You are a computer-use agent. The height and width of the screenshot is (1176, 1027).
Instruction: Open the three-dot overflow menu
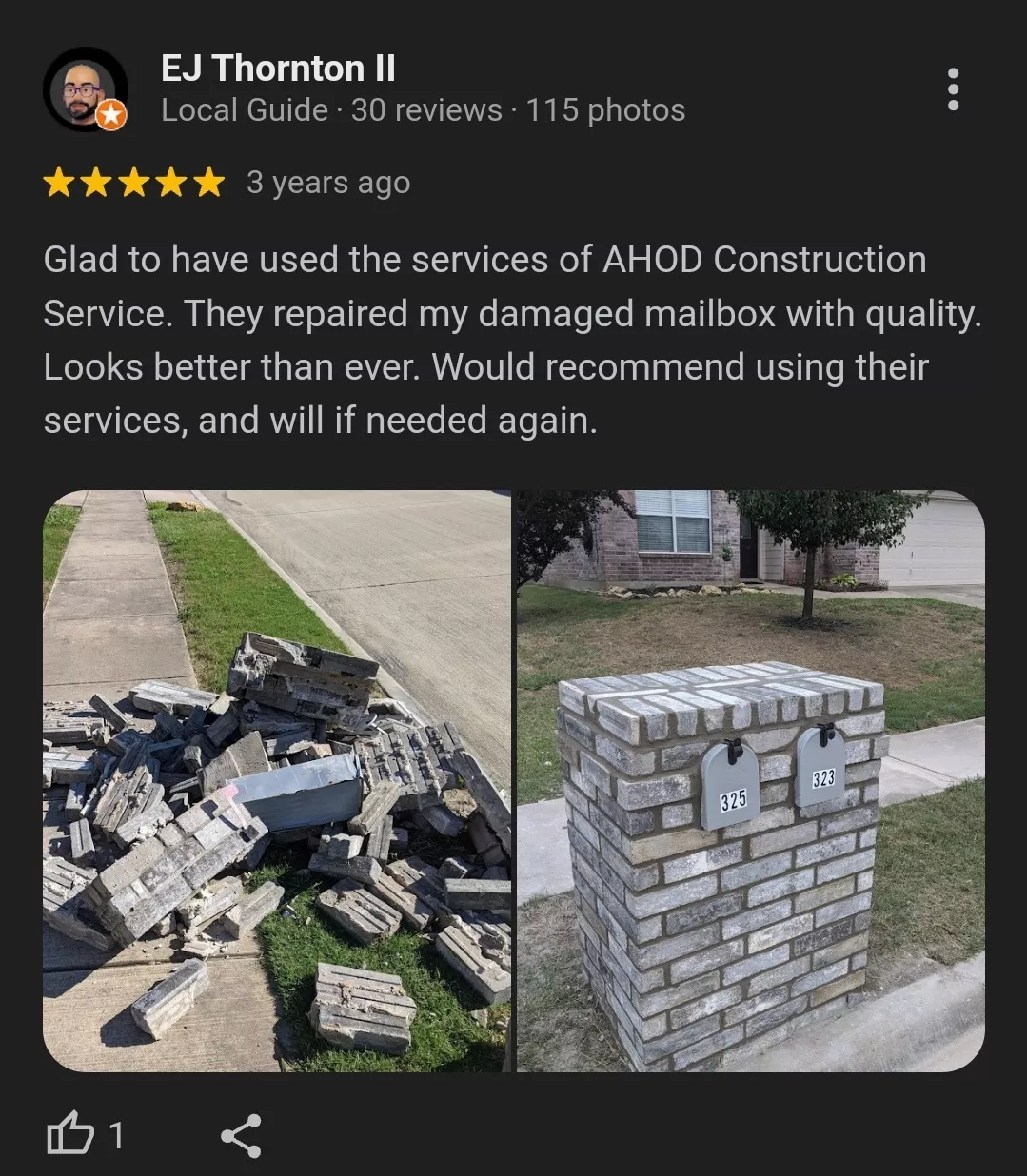(953, 89)
